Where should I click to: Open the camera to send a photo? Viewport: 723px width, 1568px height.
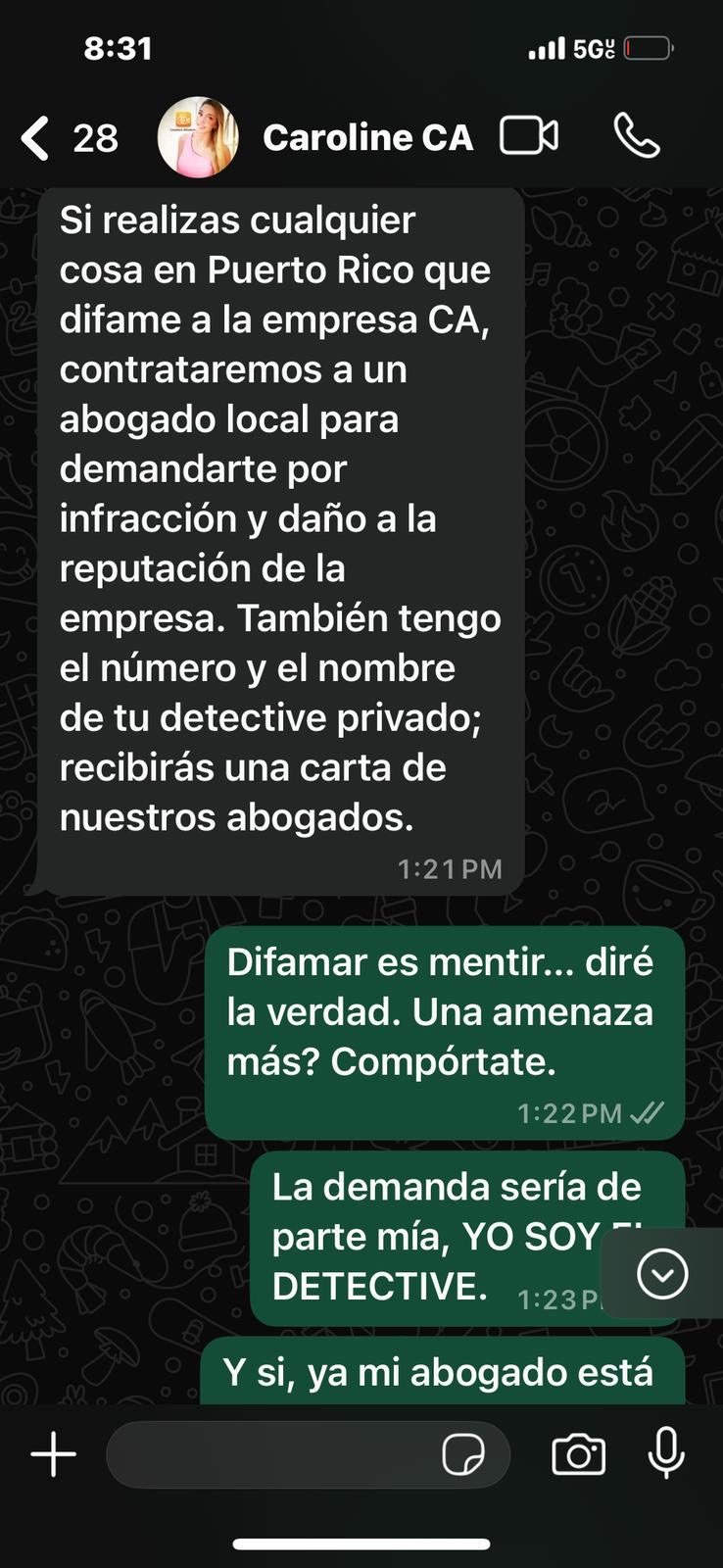click(x=578, y=1454)
